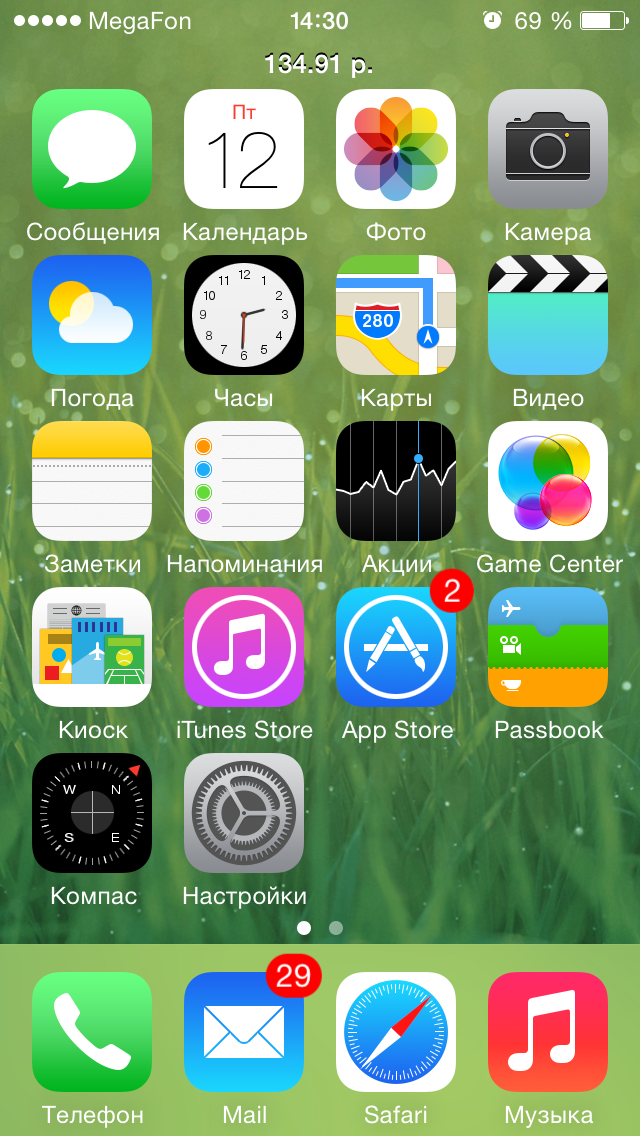Open the Киоск newsstand folder

pos(92,647)
